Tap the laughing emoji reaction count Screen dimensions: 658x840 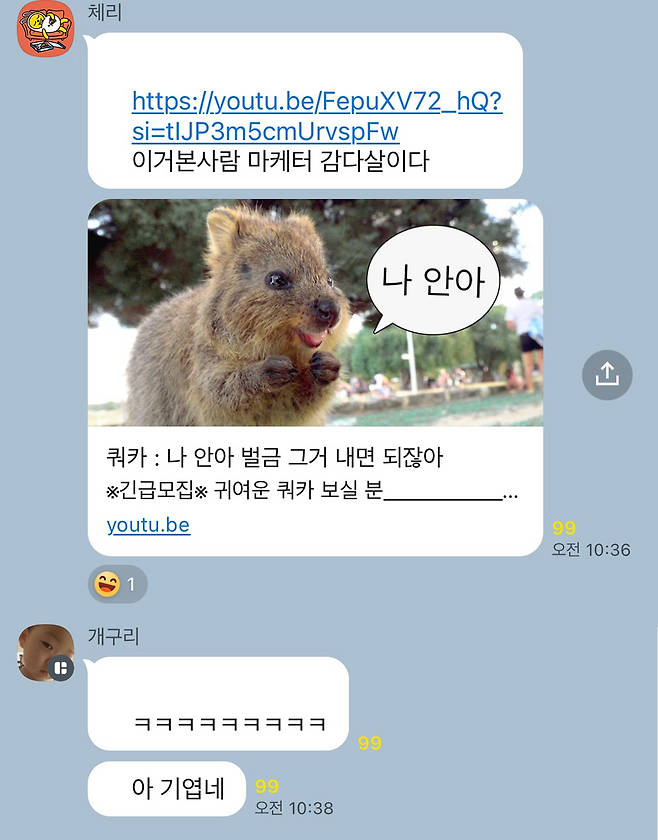pos(118,583)
